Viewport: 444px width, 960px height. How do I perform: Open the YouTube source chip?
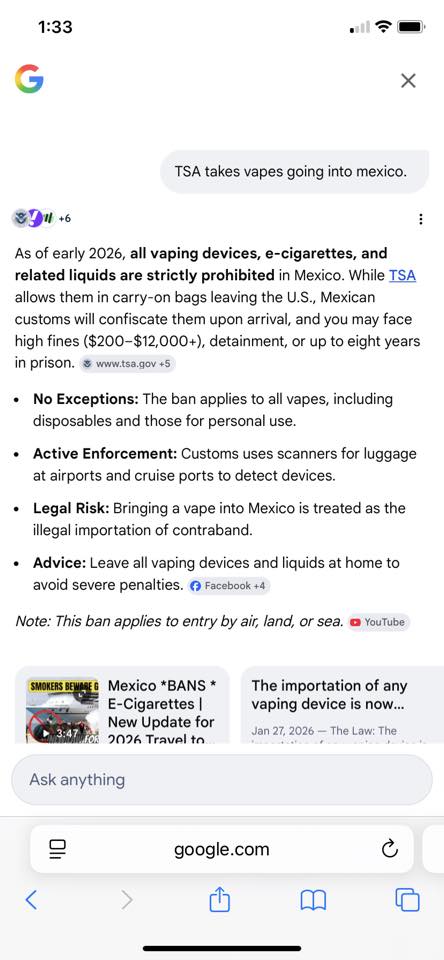[x=378, y=622]
